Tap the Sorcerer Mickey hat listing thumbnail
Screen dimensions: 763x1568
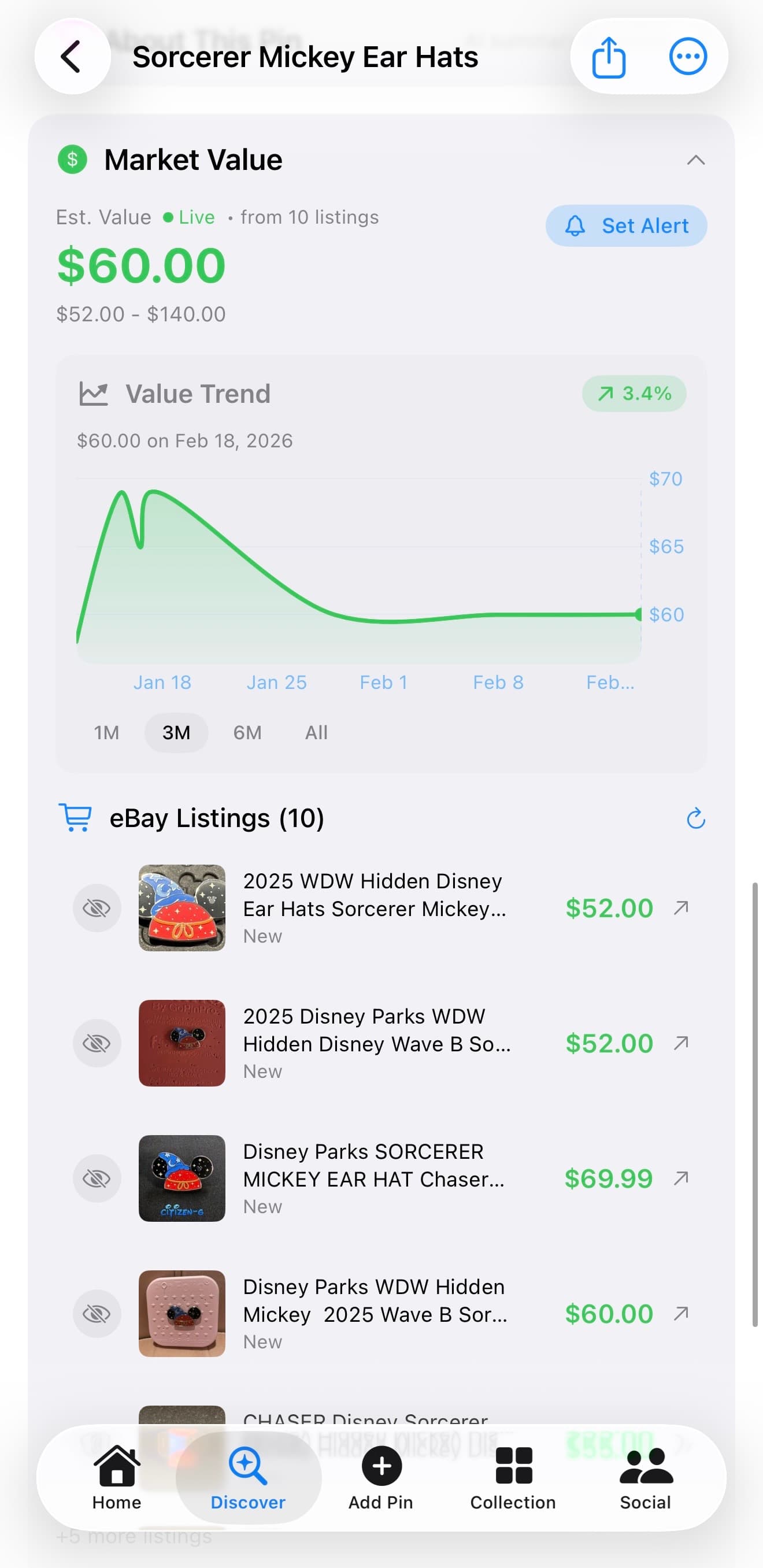tap(182, 908)
